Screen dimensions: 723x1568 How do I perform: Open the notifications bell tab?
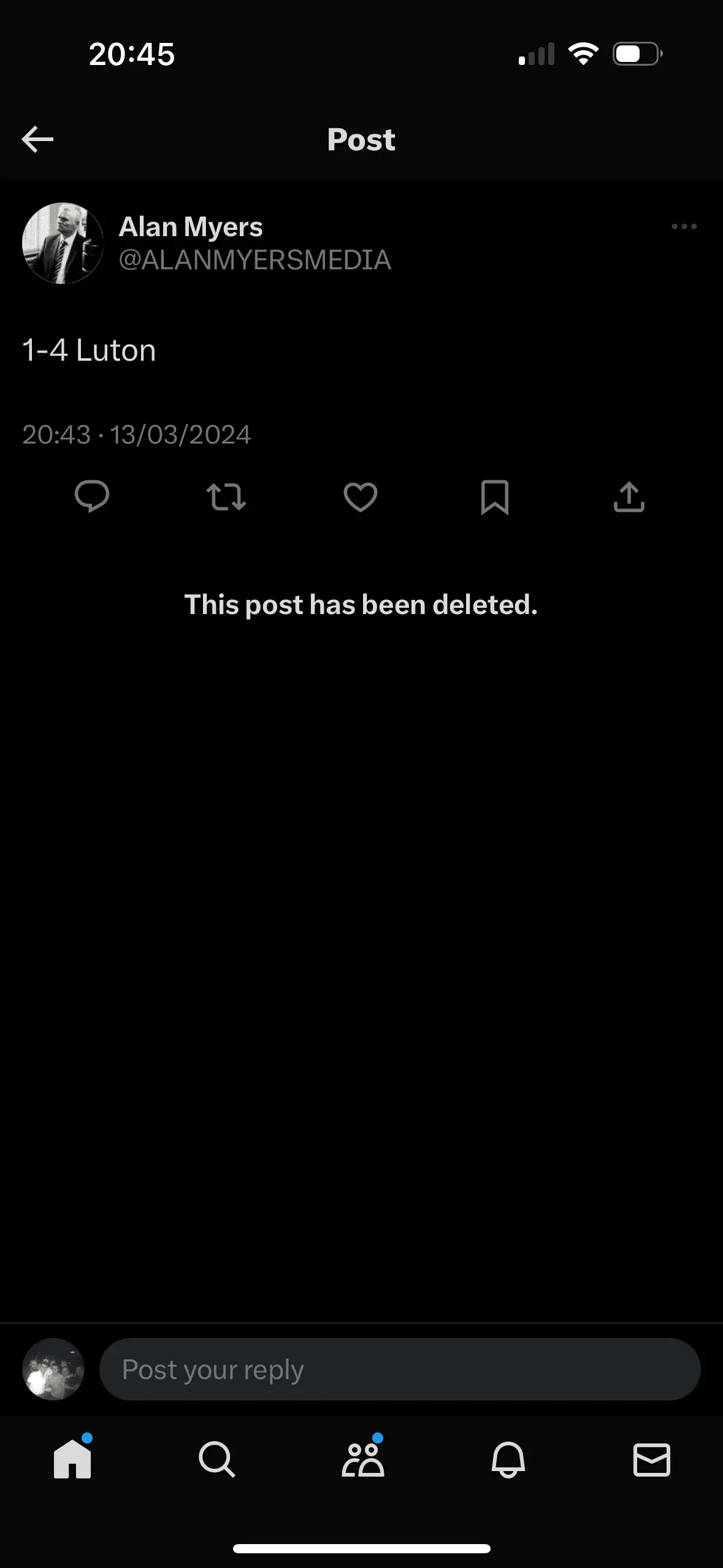point(508,1459)
